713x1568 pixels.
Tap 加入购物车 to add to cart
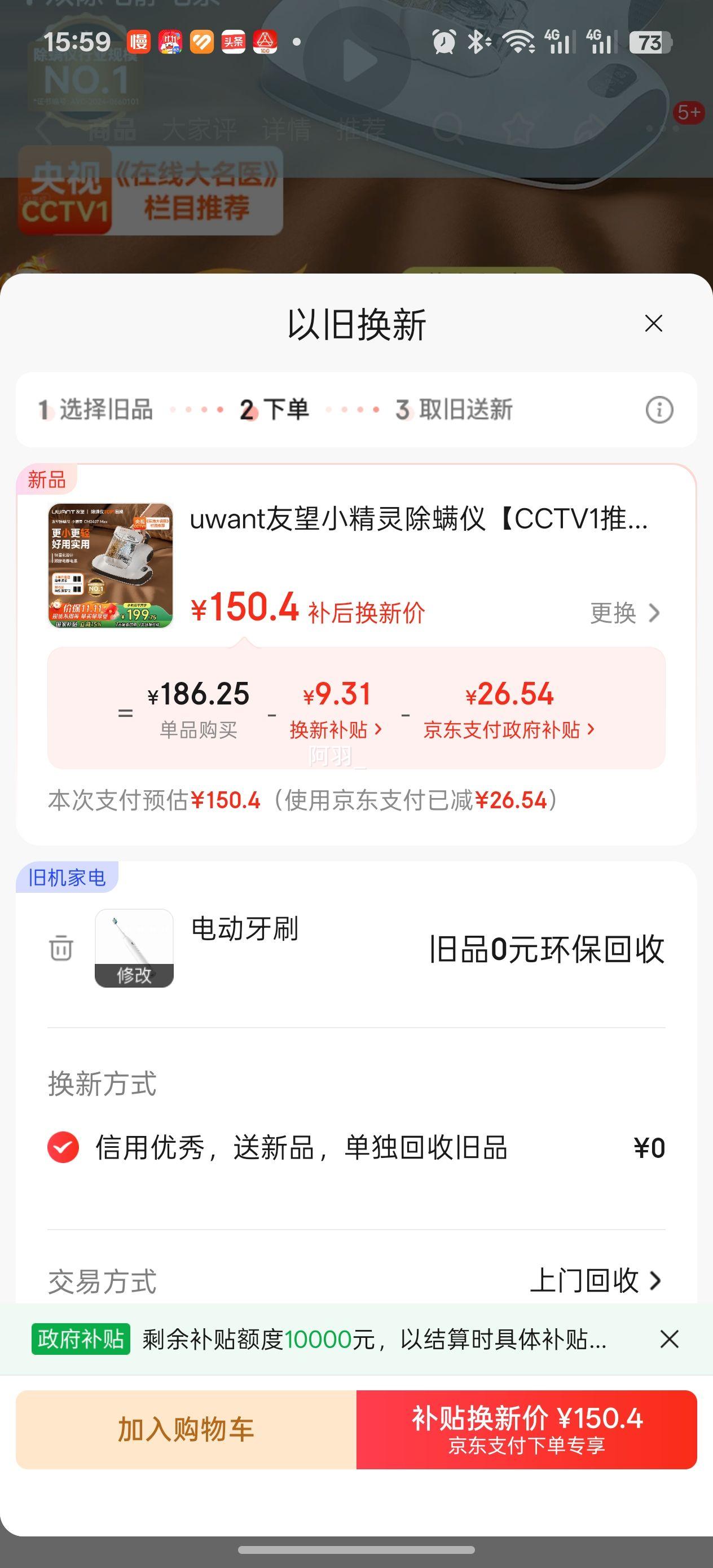tap(186, 1429)
